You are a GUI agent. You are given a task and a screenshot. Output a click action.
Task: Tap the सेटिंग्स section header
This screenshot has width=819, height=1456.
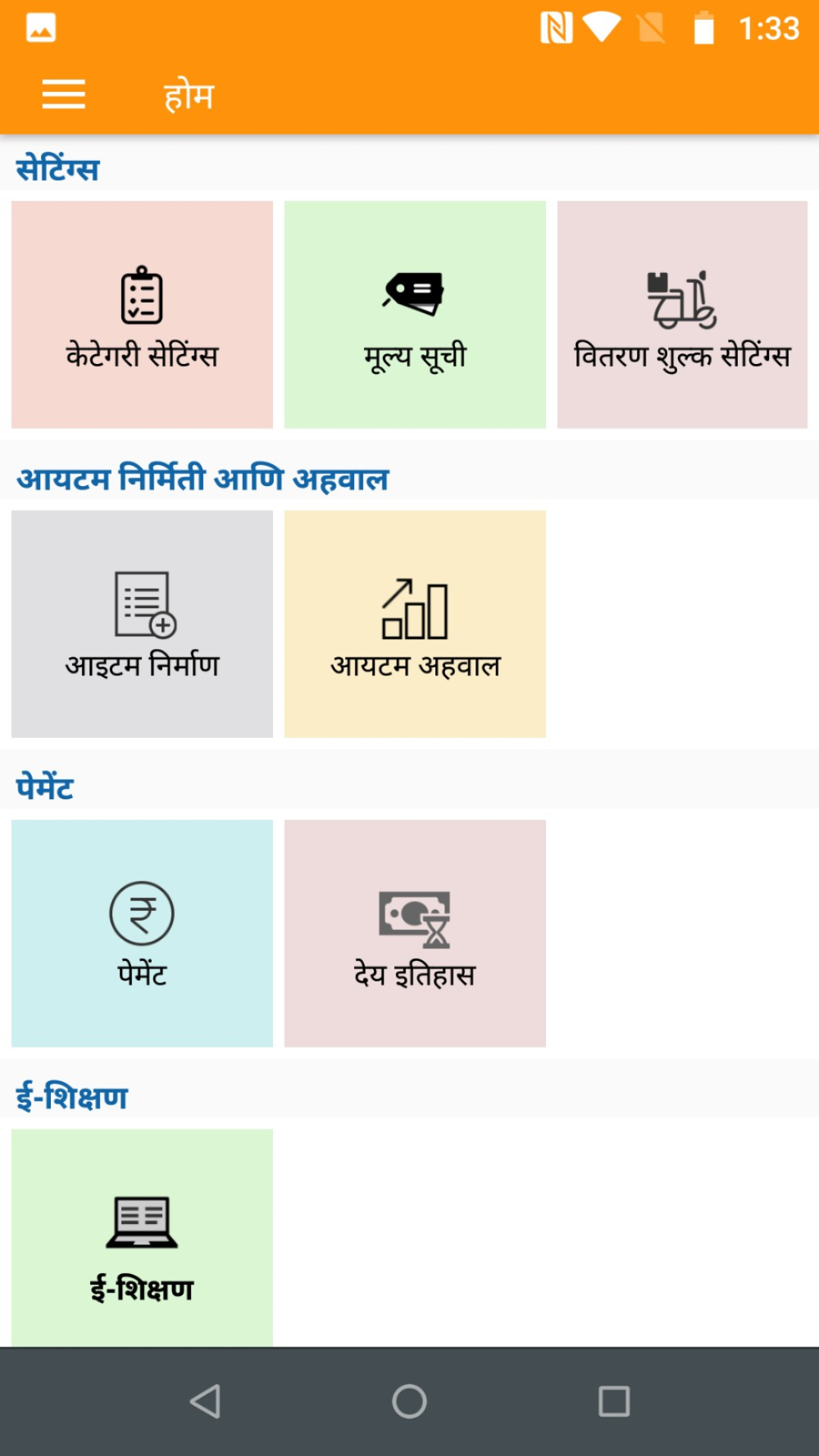pos(57,168)
